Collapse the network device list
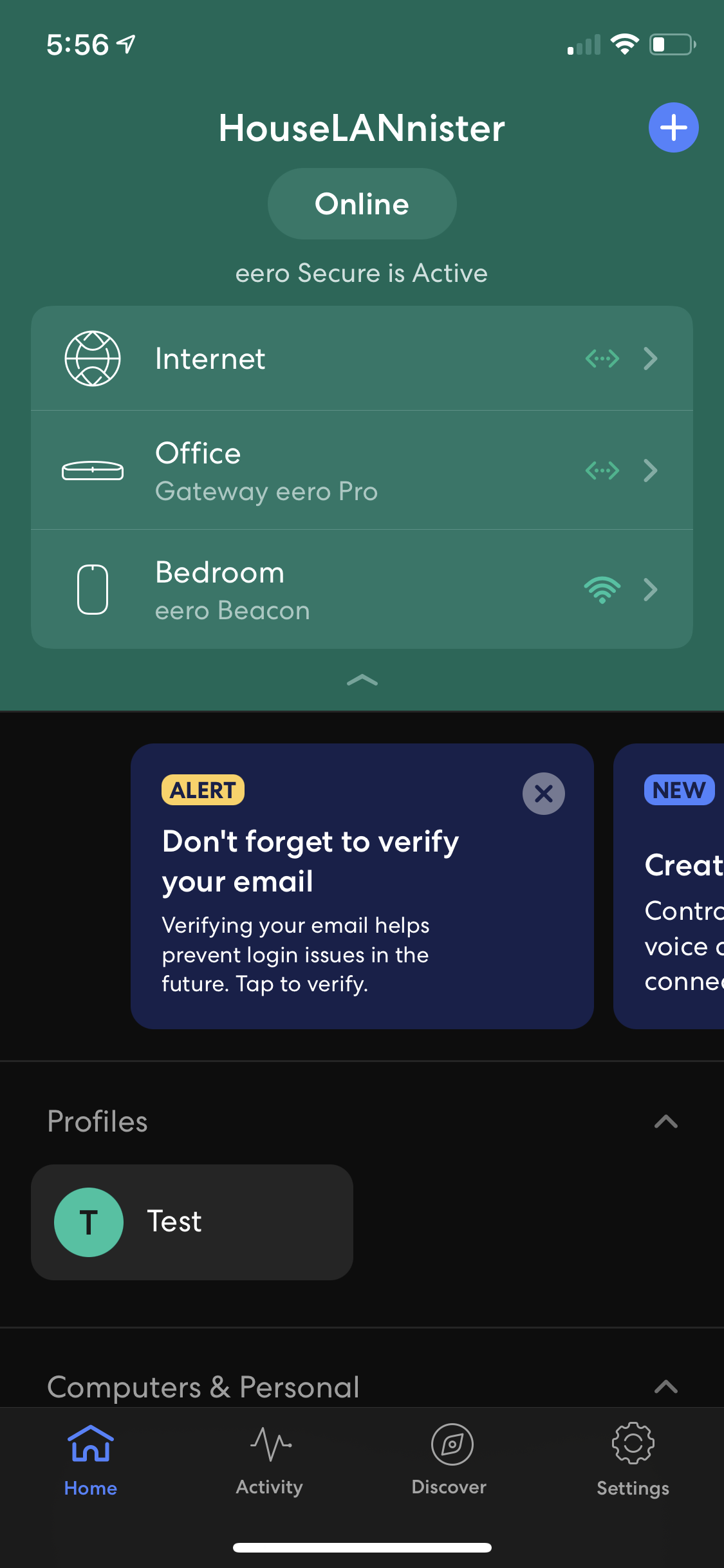Screen dimensions: 724x1568 click(x=362, y=680)
